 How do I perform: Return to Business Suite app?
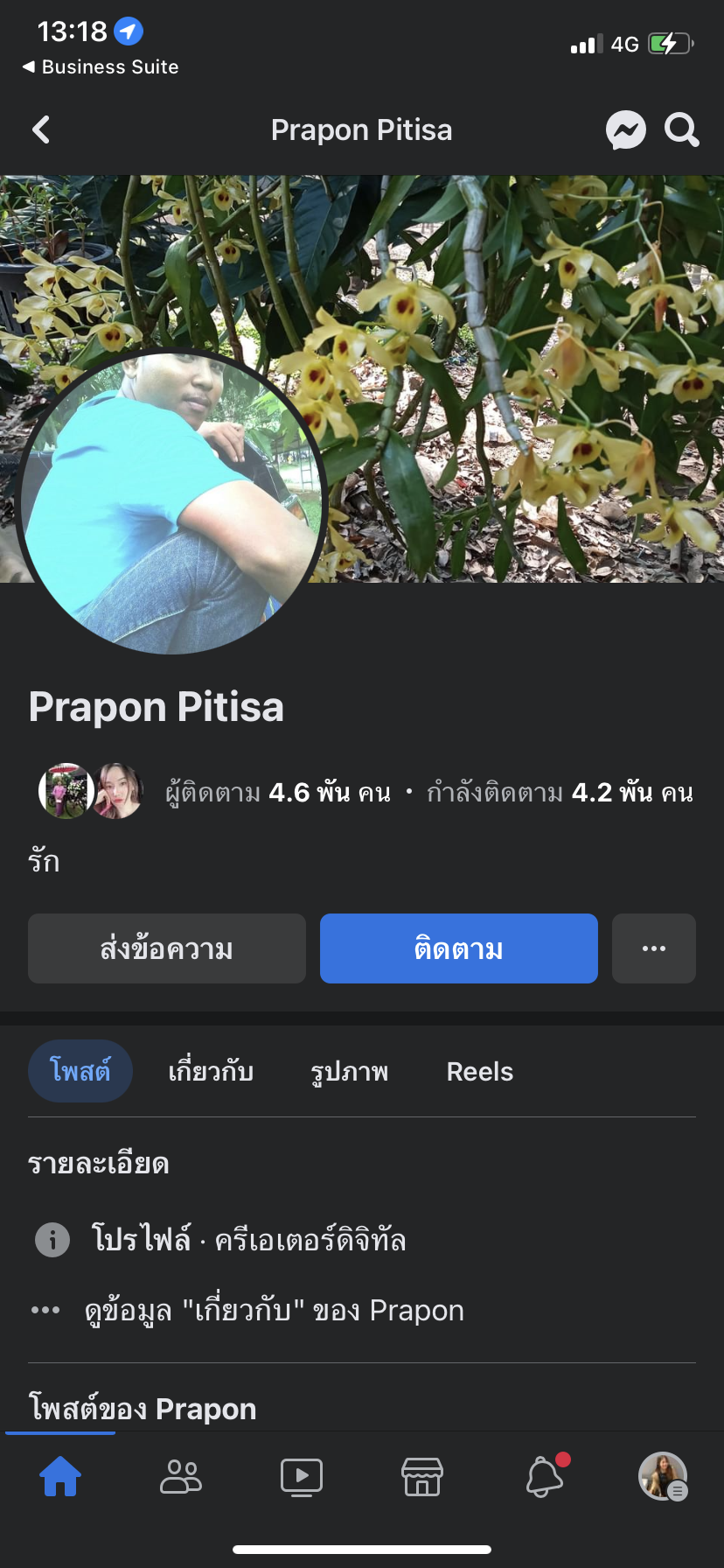[x=101, y=67]
